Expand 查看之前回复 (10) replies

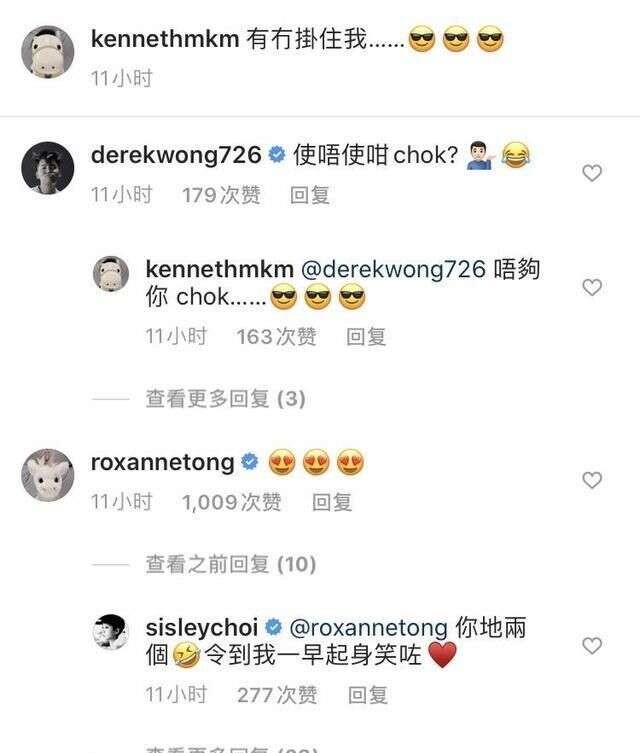(x=230, y=564)
